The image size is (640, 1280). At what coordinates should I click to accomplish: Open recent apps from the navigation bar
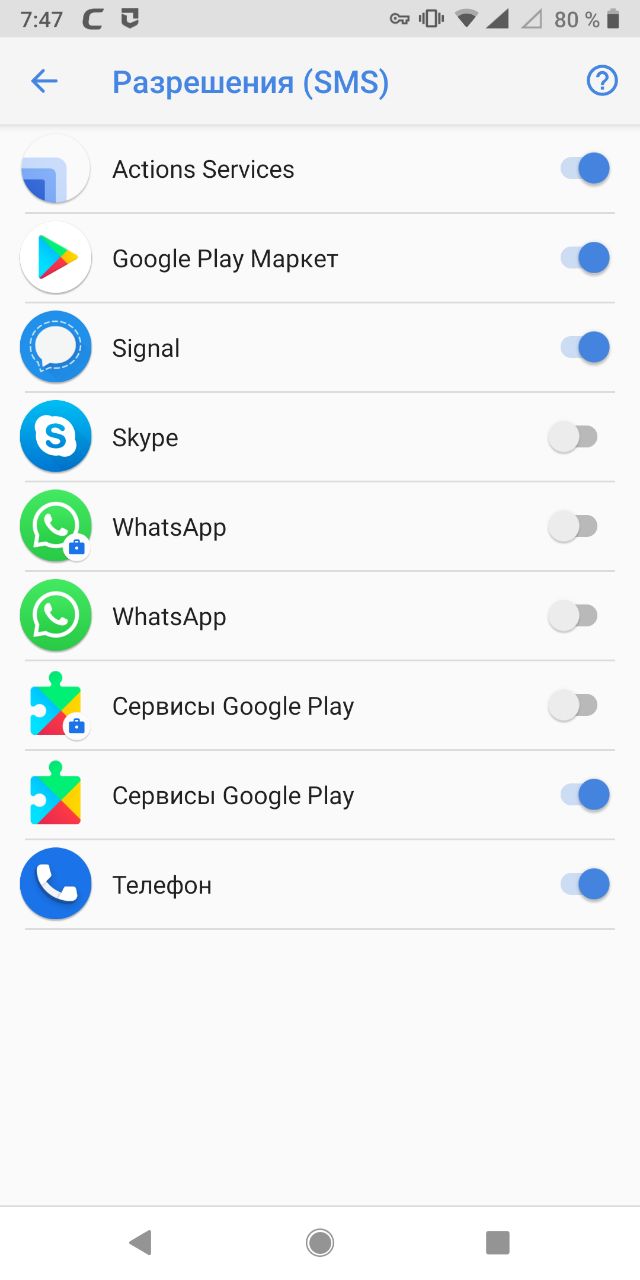point(497,1242)
